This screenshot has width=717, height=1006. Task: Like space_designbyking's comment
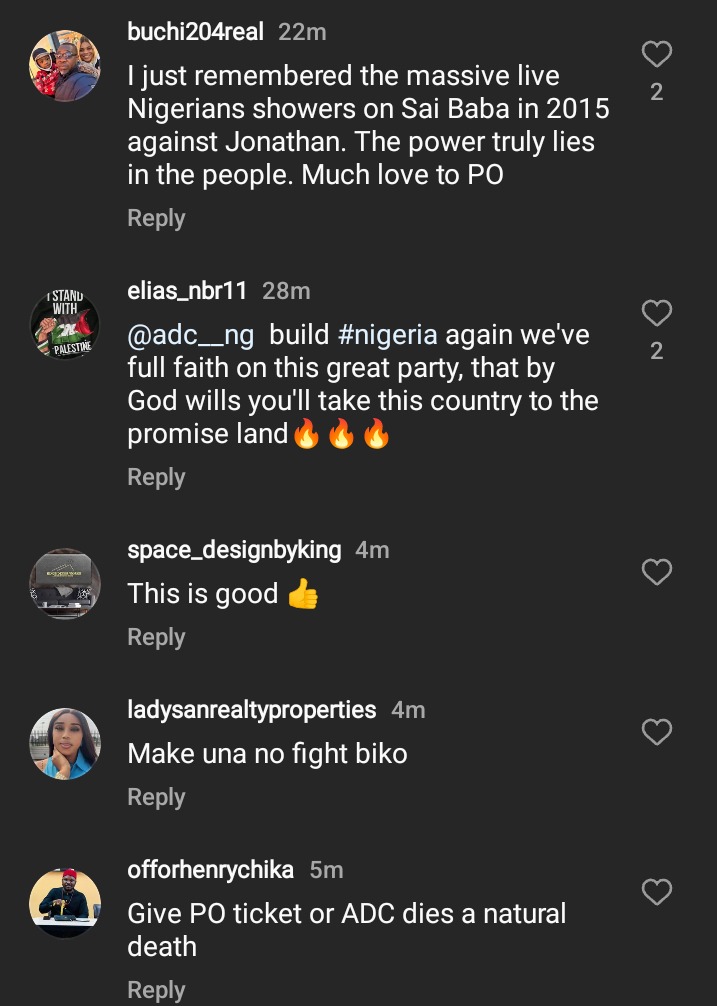click(656, 573)
